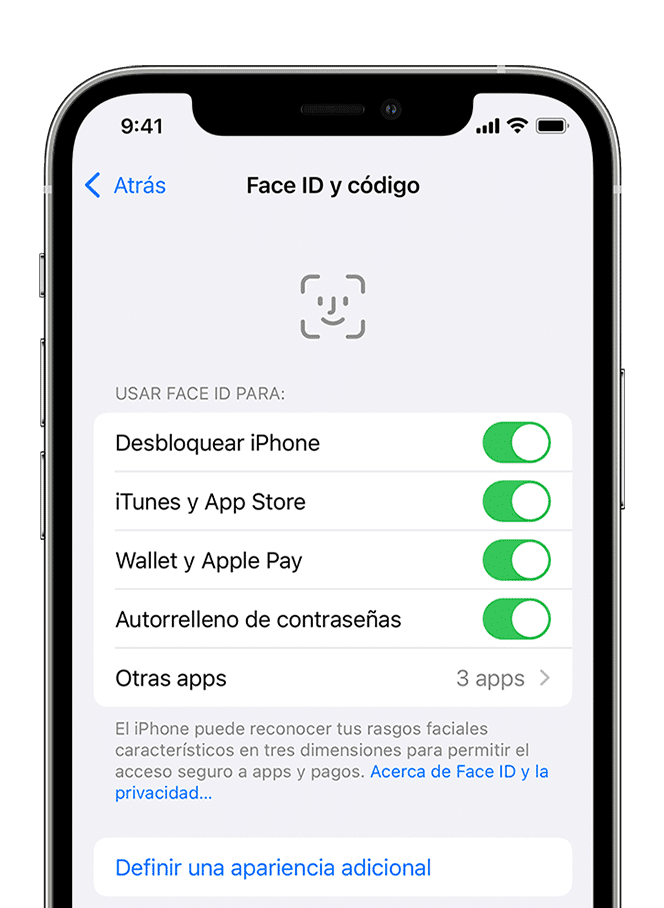664x908 pixels.
Task: Toggle Desbloquear iPhone switch
Action: 516,443
